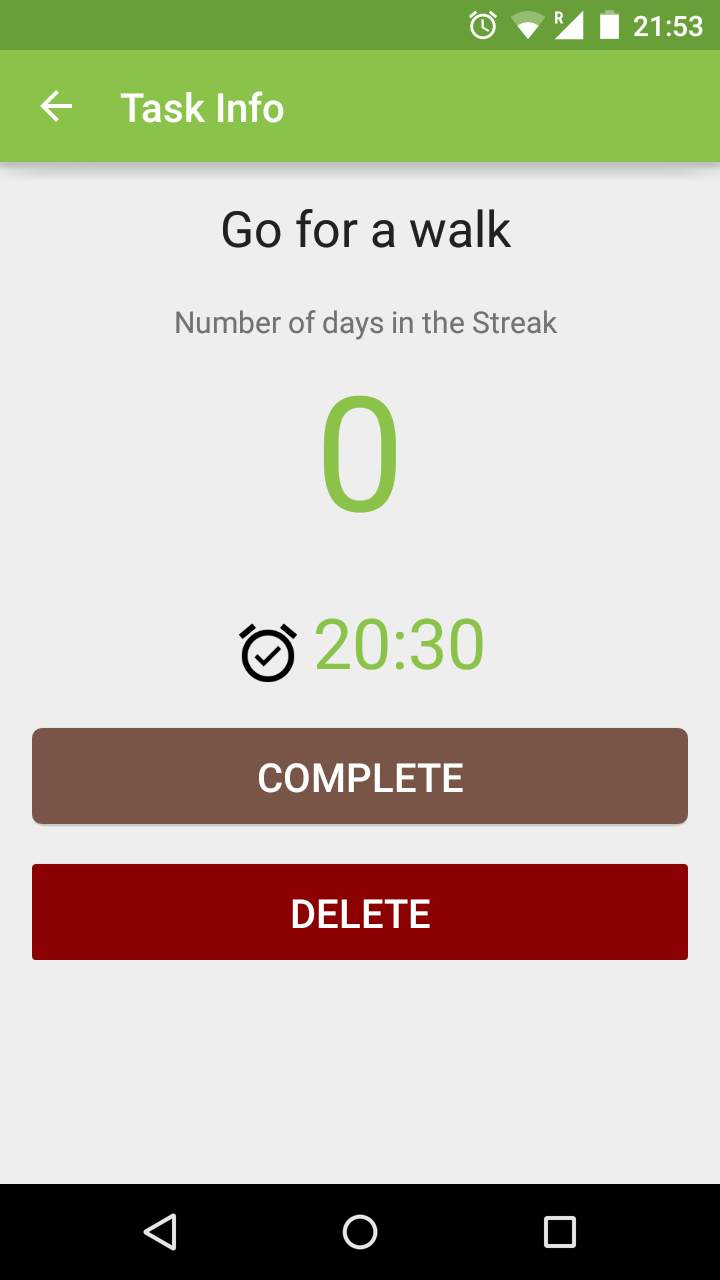Mark the walk task as complete
This screenshot has width=720, height=1280.
(360, 776)
